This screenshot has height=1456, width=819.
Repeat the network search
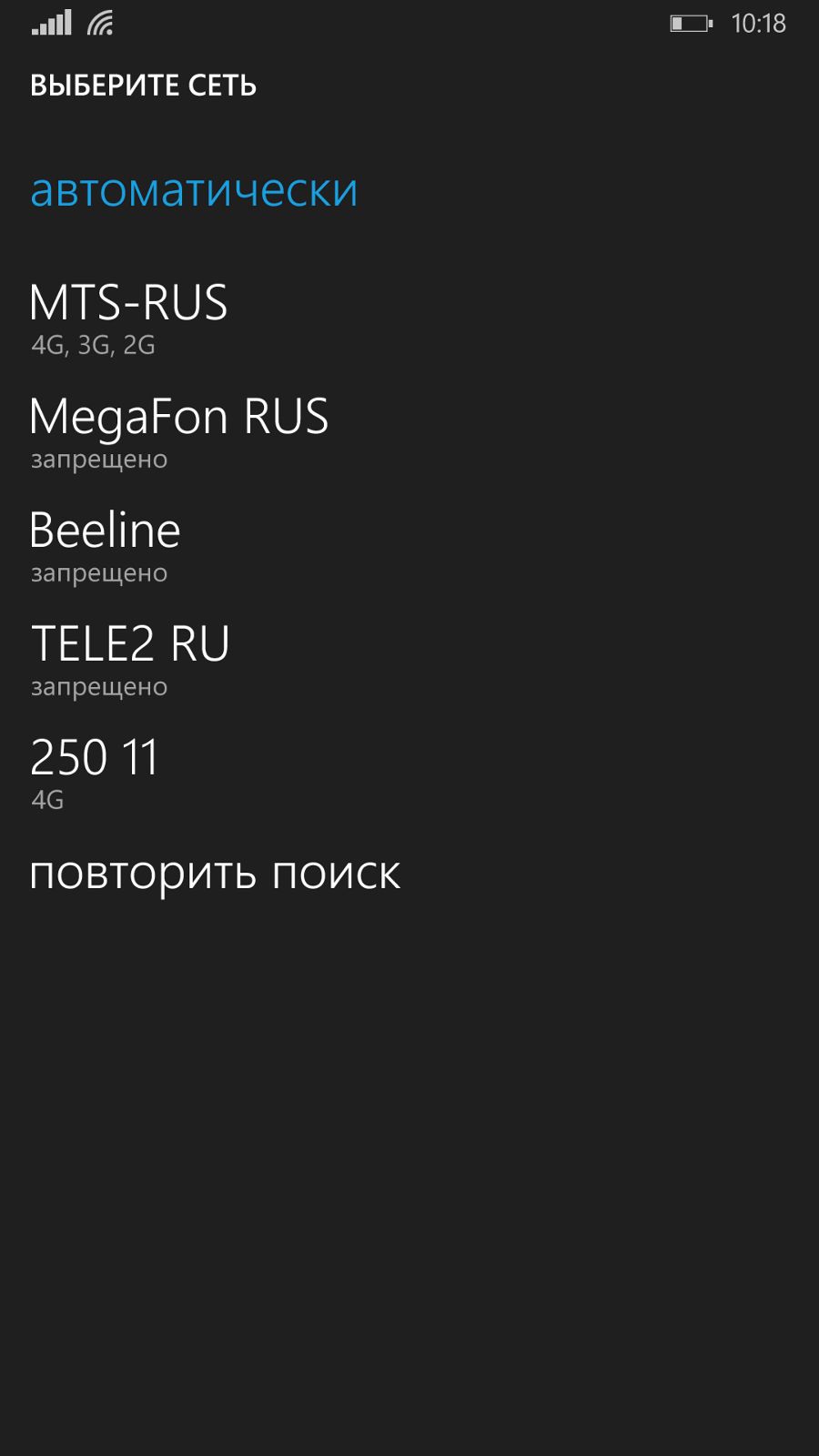(x=215, y=874)
